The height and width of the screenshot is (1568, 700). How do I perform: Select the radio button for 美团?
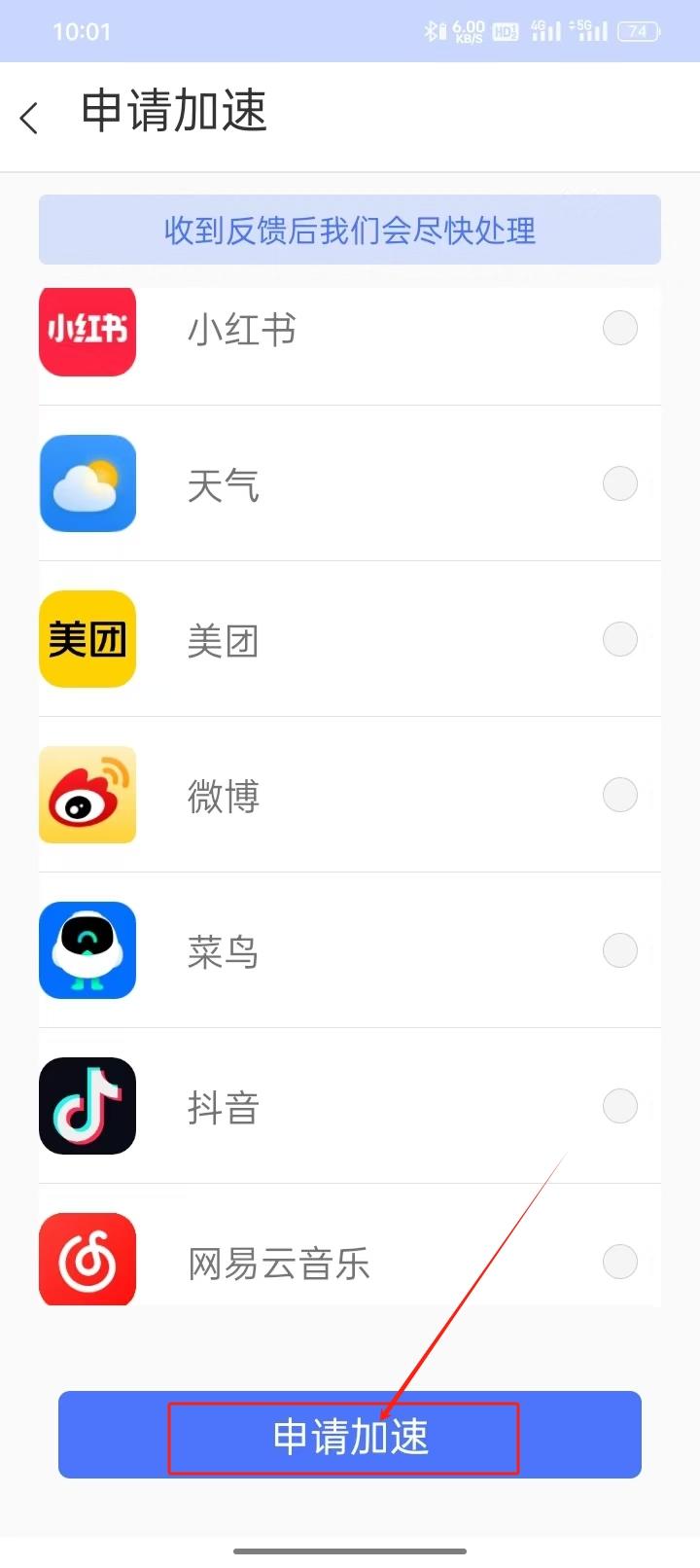click(x=620, y=639)
